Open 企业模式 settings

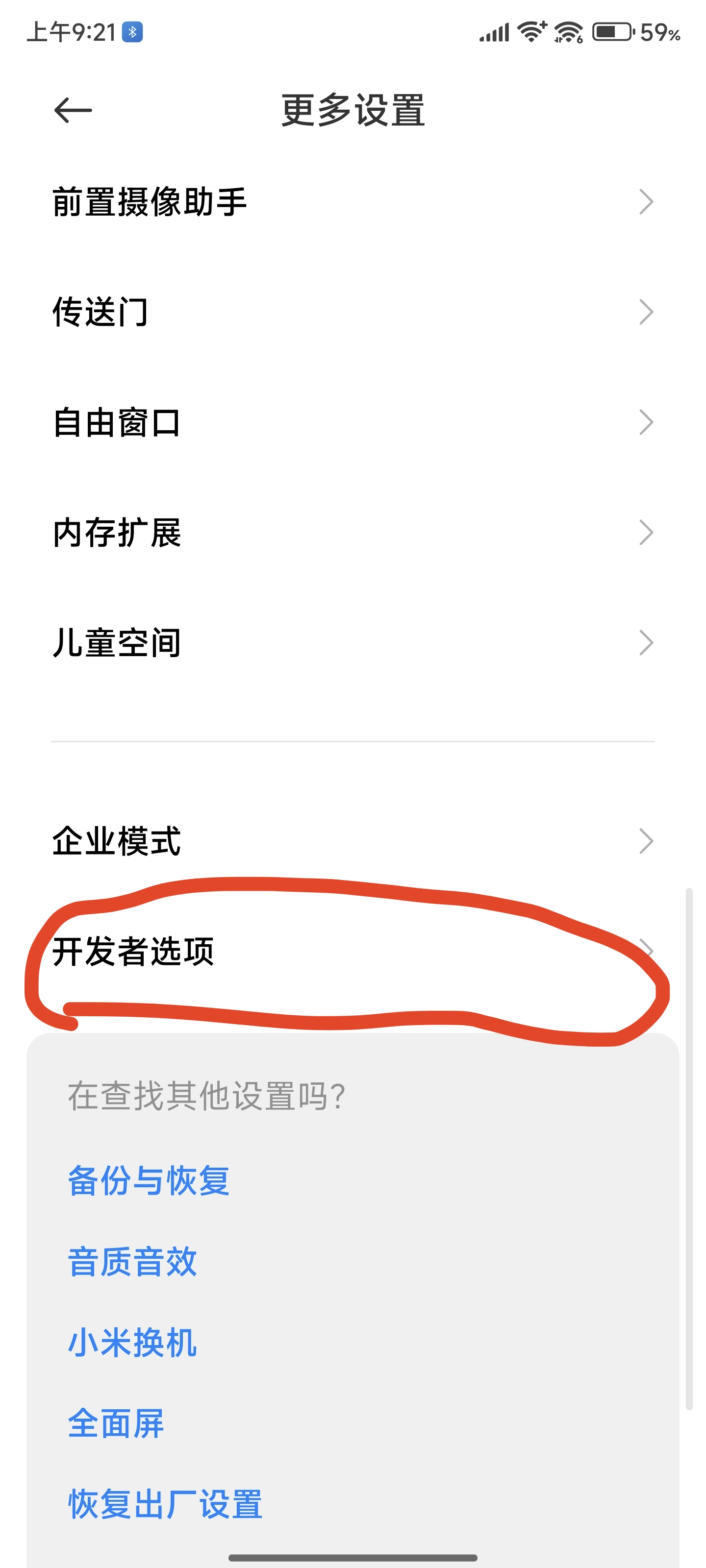(x=353, y=841)
